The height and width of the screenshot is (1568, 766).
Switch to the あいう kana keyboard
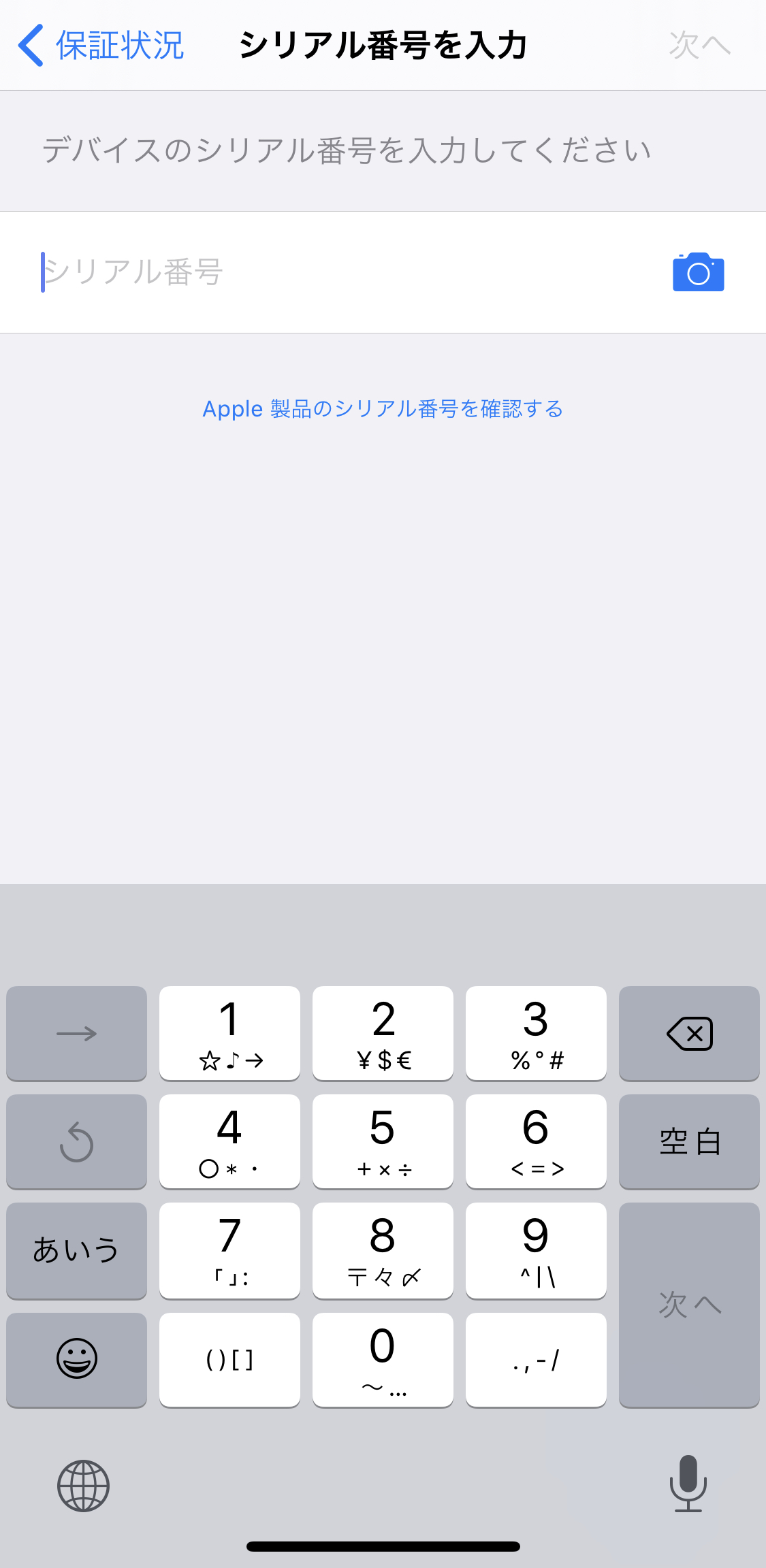coord(76,1250)
